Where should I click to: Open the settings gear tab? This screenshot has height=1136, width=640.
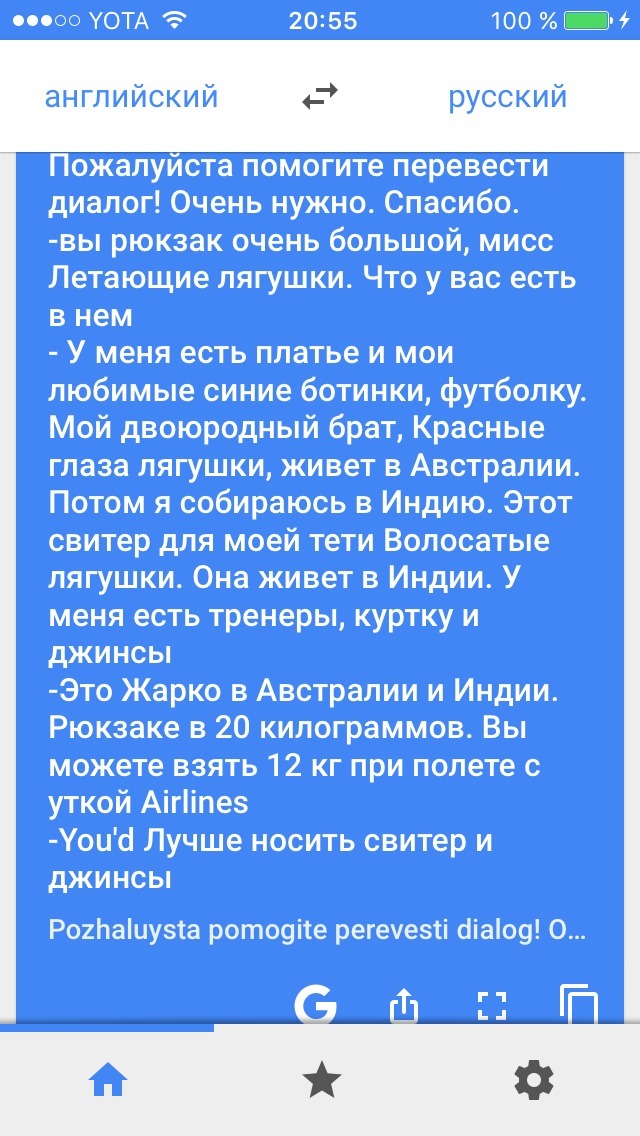[x=533, y=1081]
